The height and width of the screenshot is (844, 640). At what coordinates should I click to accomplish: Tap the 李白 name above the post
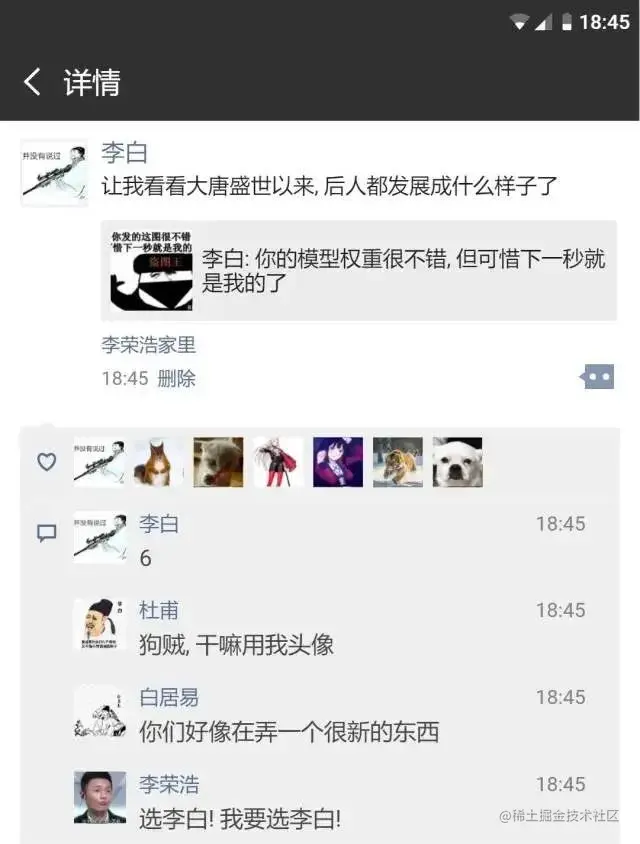pyautogui.click(x=125, y=153)
